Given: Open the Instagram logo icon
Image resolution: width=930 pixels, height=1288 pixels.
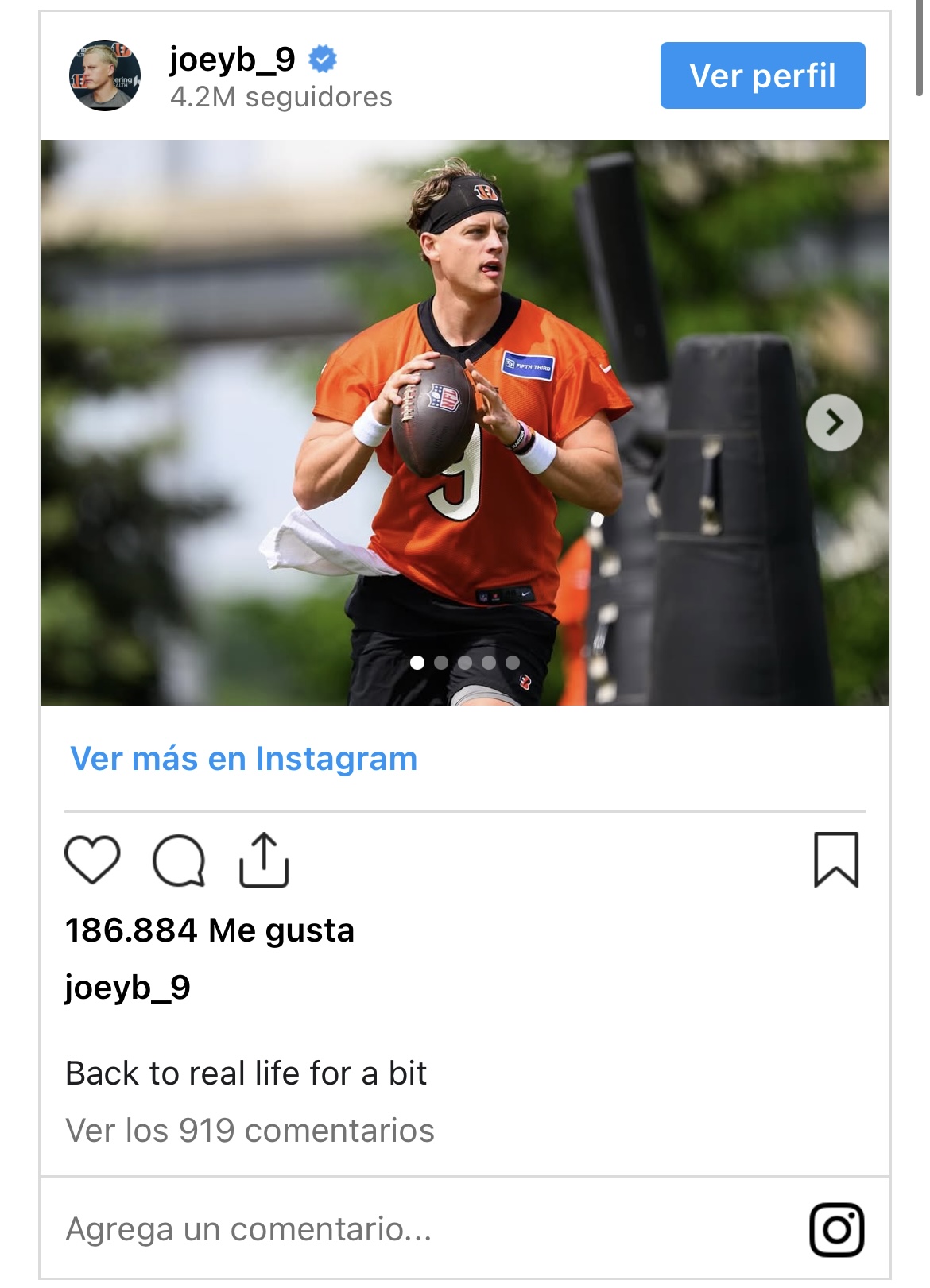Looking at the screenshot, I should tap(836, 1230).
